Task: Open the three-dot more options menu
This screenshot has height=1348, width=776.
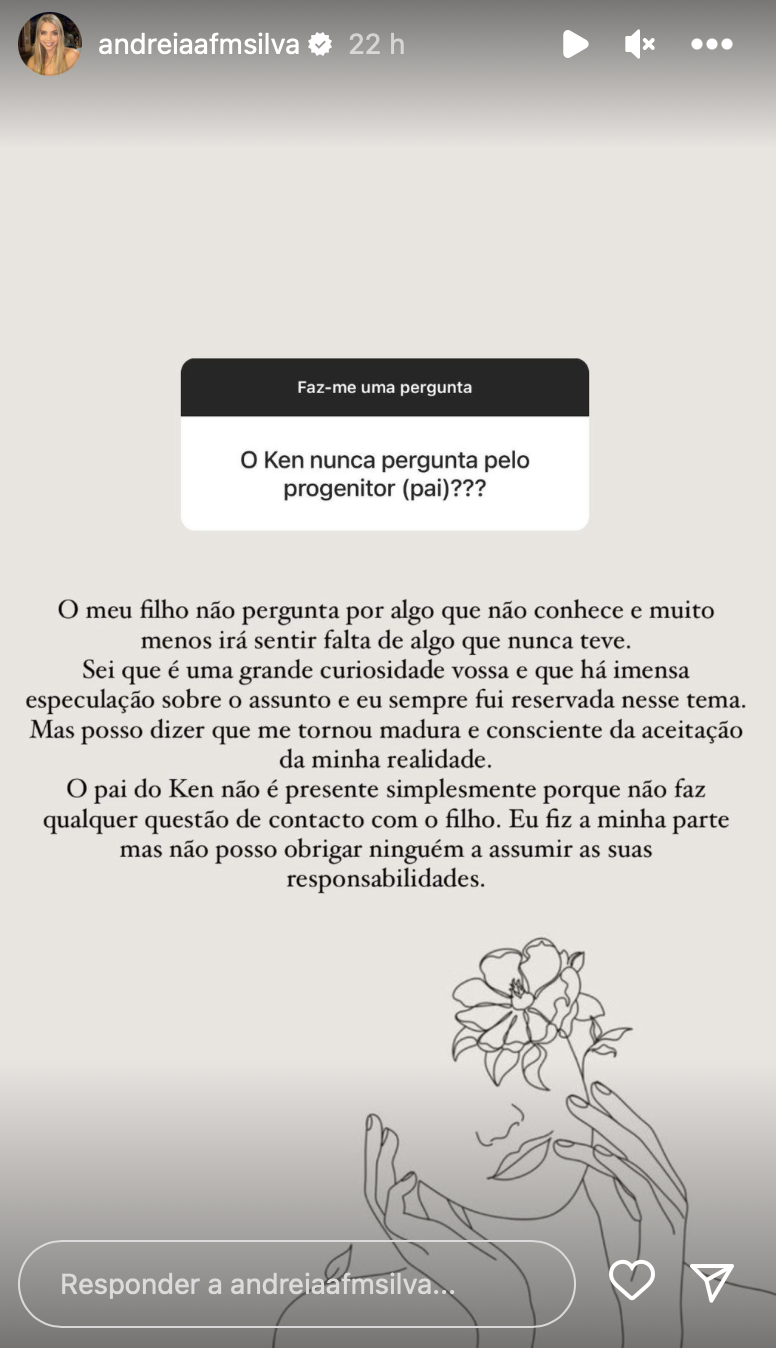Action: point(712,44)
